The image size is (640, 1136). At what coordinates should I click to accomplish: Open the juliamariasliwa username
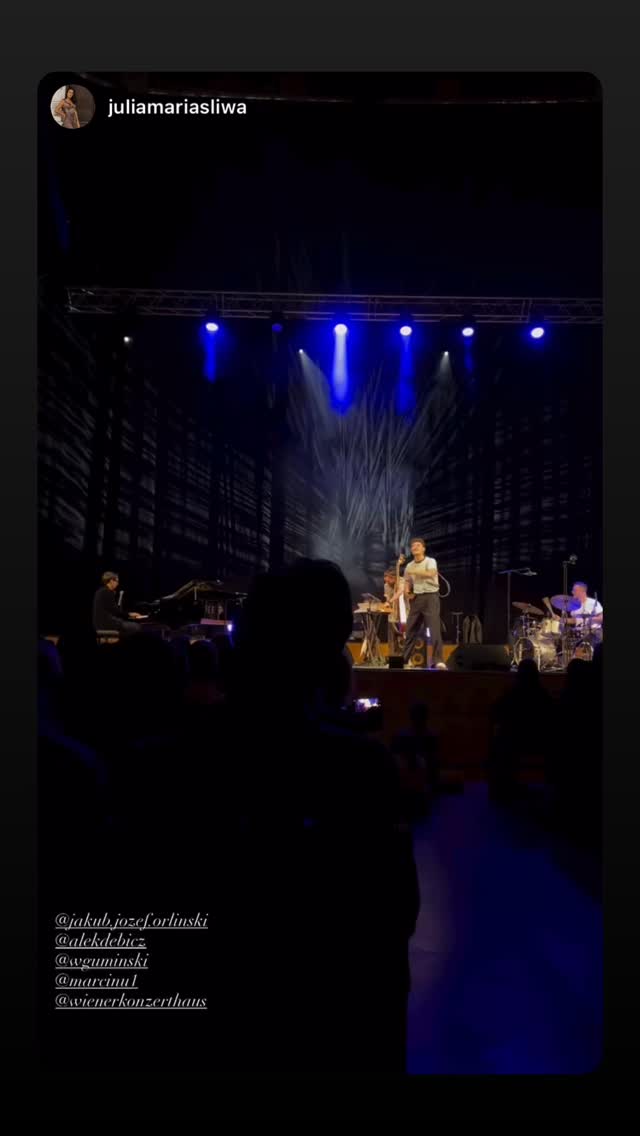click(177, 107)
